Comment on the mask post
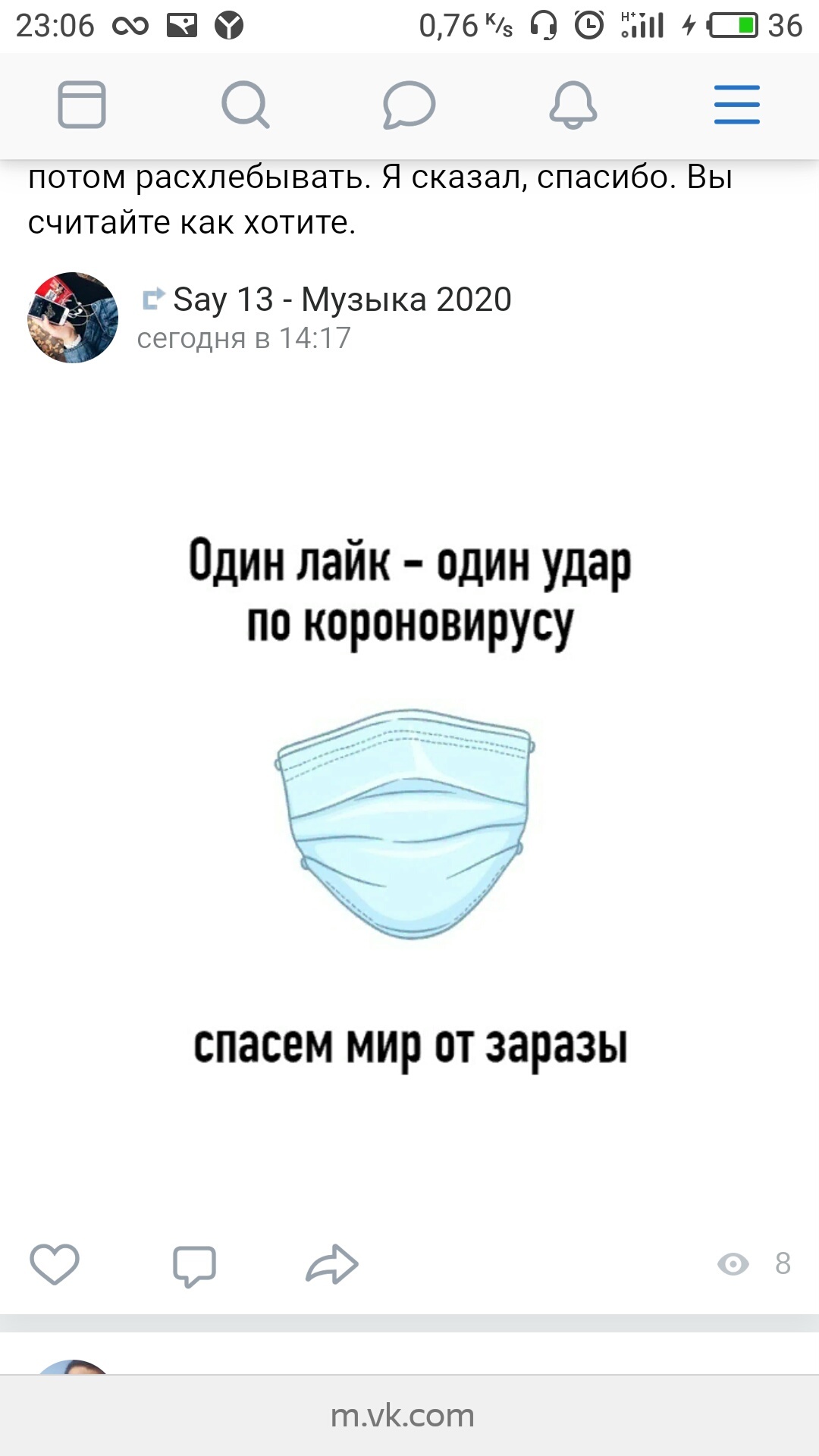The width and height of the screenshot is (819, 1456). pyautogui.click(x=194, y=1266)
